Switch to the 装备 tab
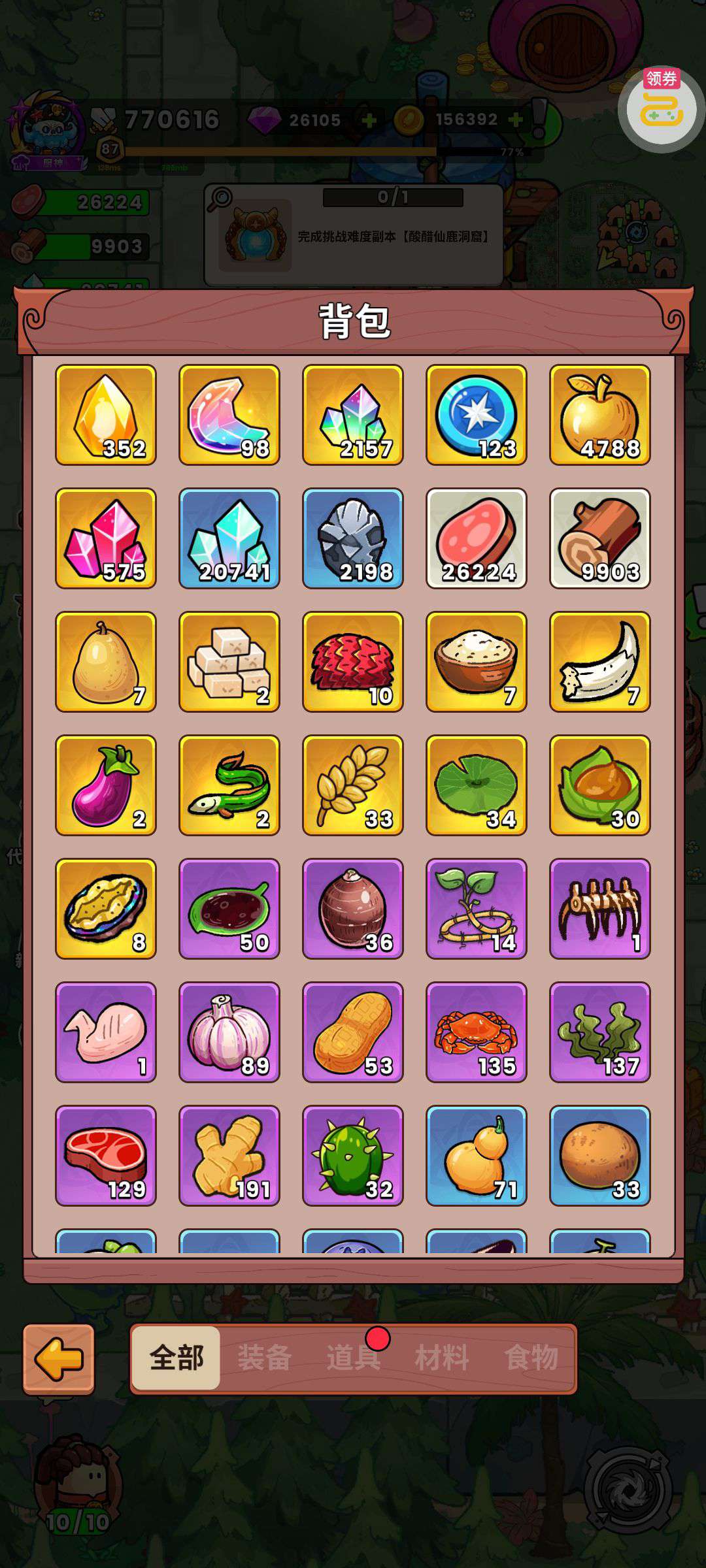 (264, 1358)
